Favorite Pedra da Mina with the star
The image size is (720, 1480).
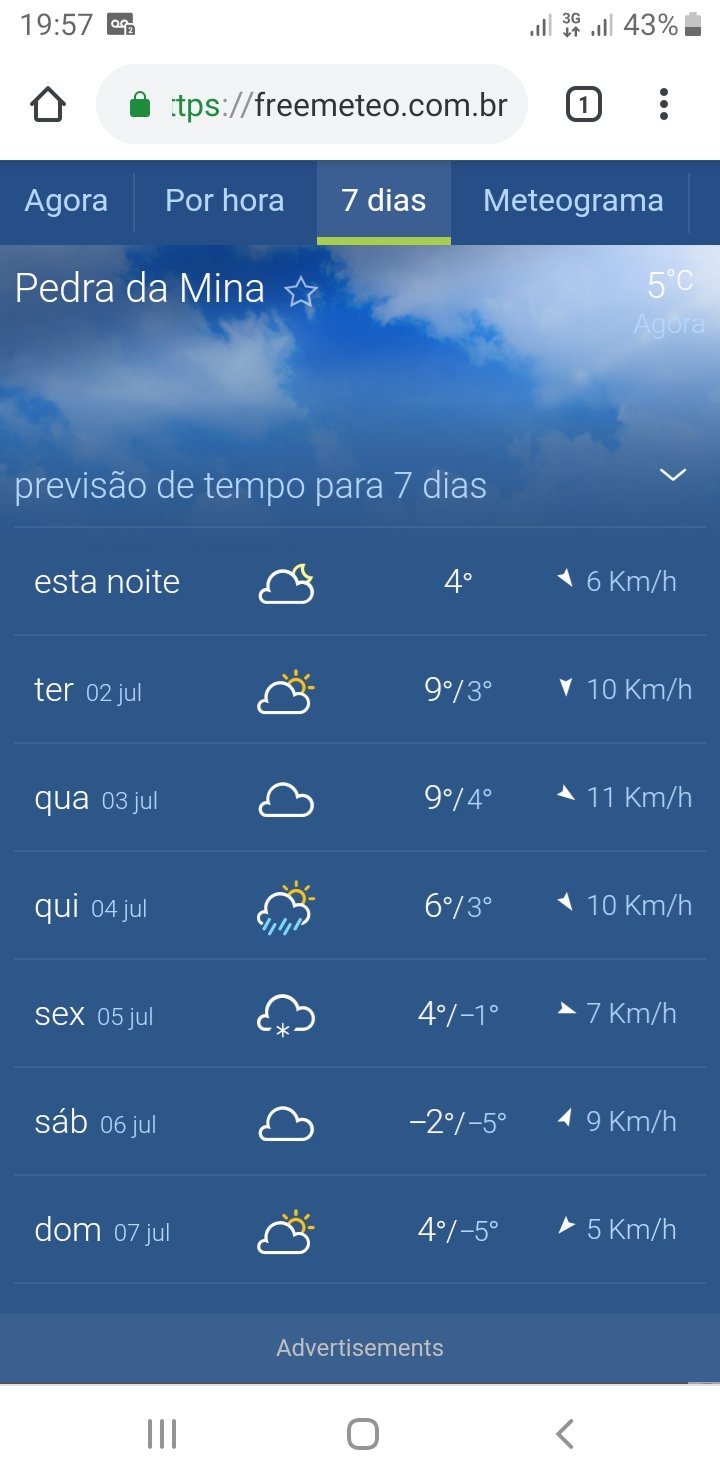(301, 292)
